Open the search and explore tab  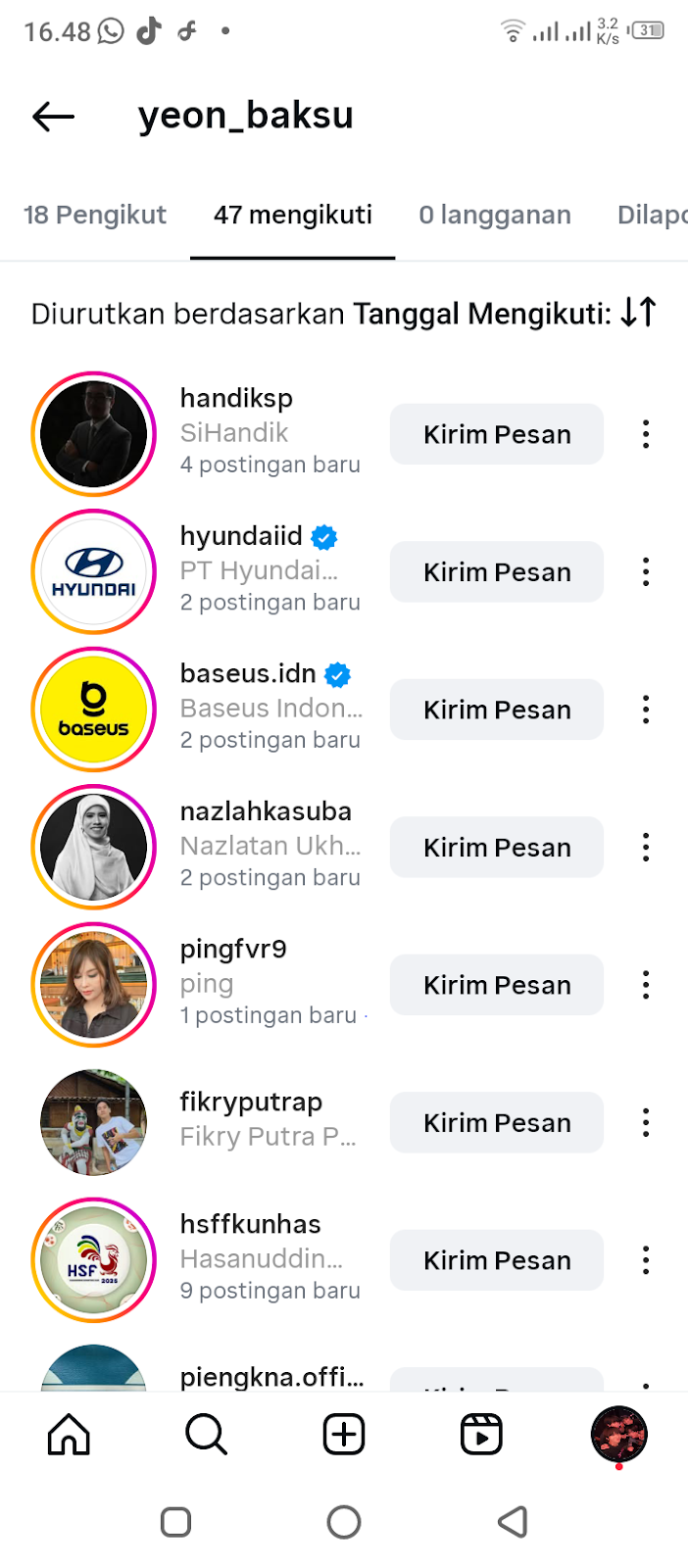tap(206, 1435)
